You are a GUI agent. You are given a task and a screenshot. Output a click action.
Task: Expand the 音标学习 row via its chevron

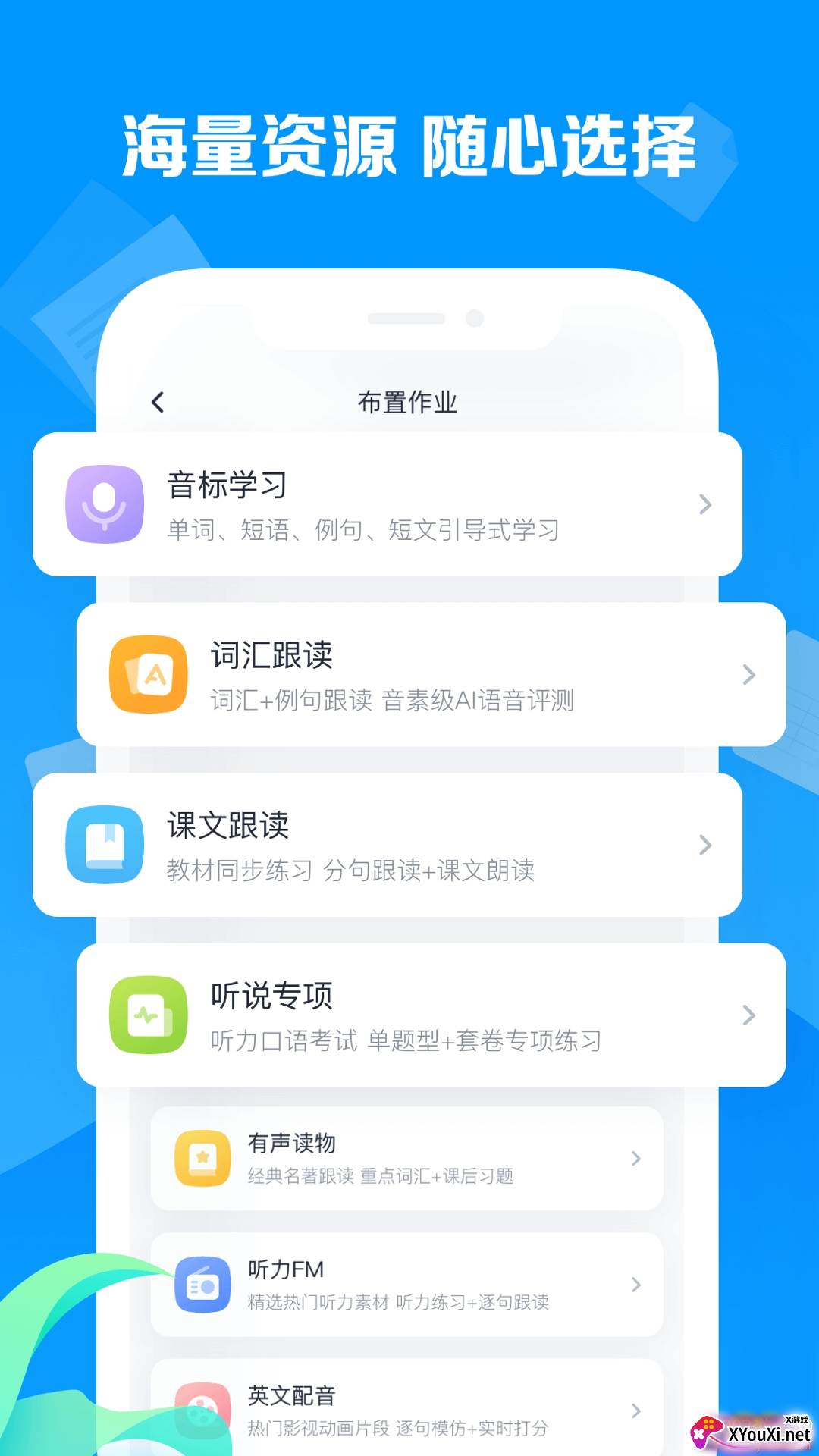(x=705, y=505)
